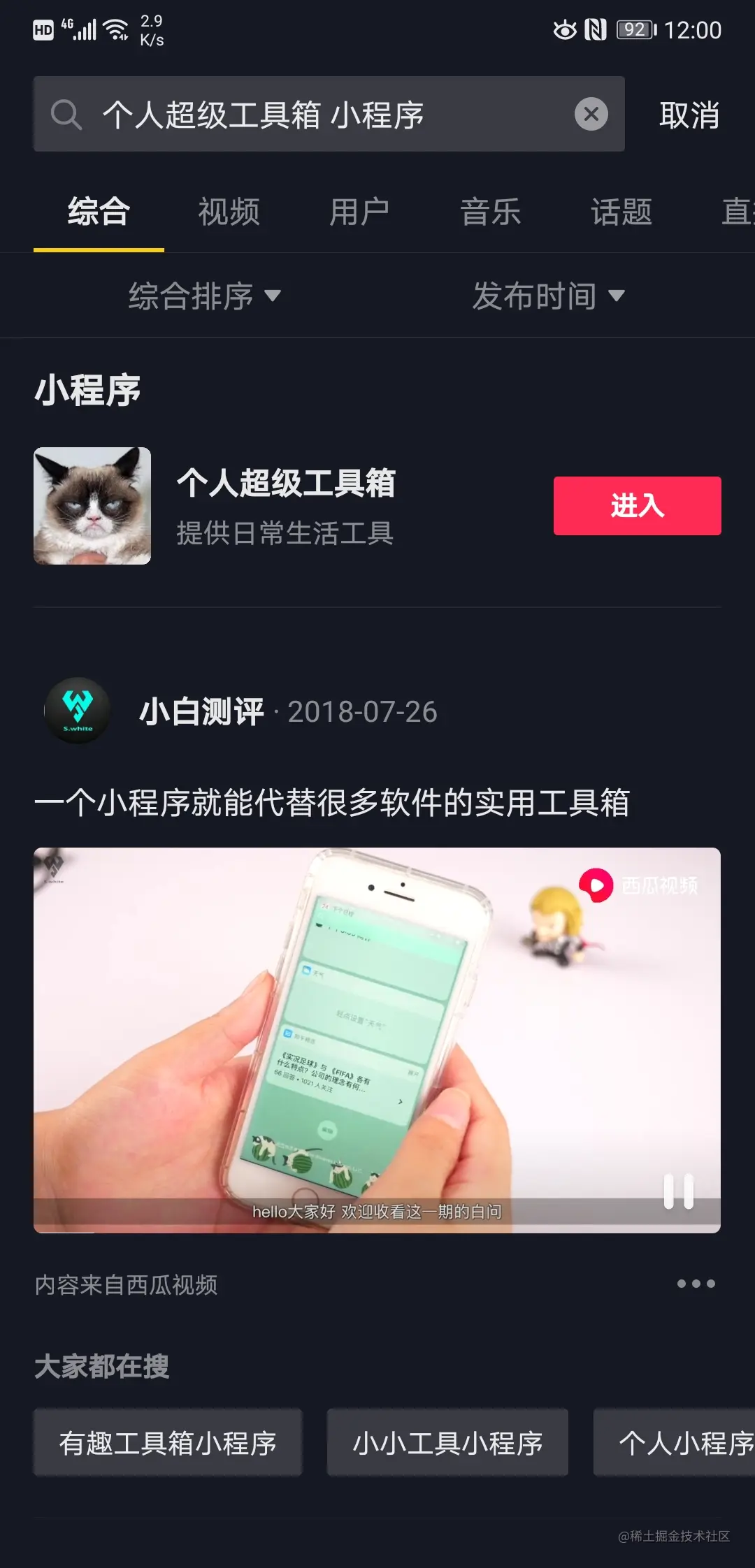Switch to the 用户 tab
Viewport: 755px width, 1568px height.
[359, 212]
